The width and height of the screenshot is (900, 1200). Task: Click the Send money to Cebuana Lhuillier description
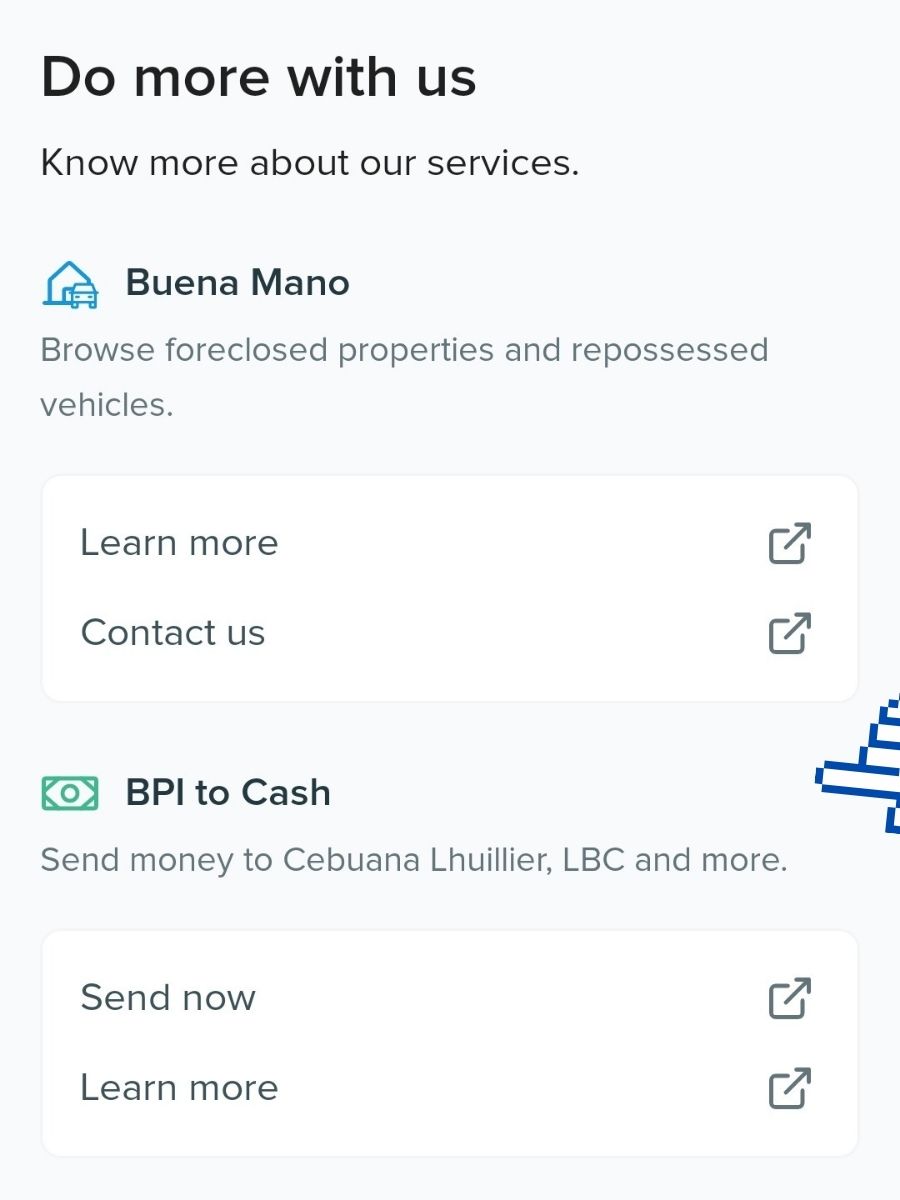pos(416,859)
